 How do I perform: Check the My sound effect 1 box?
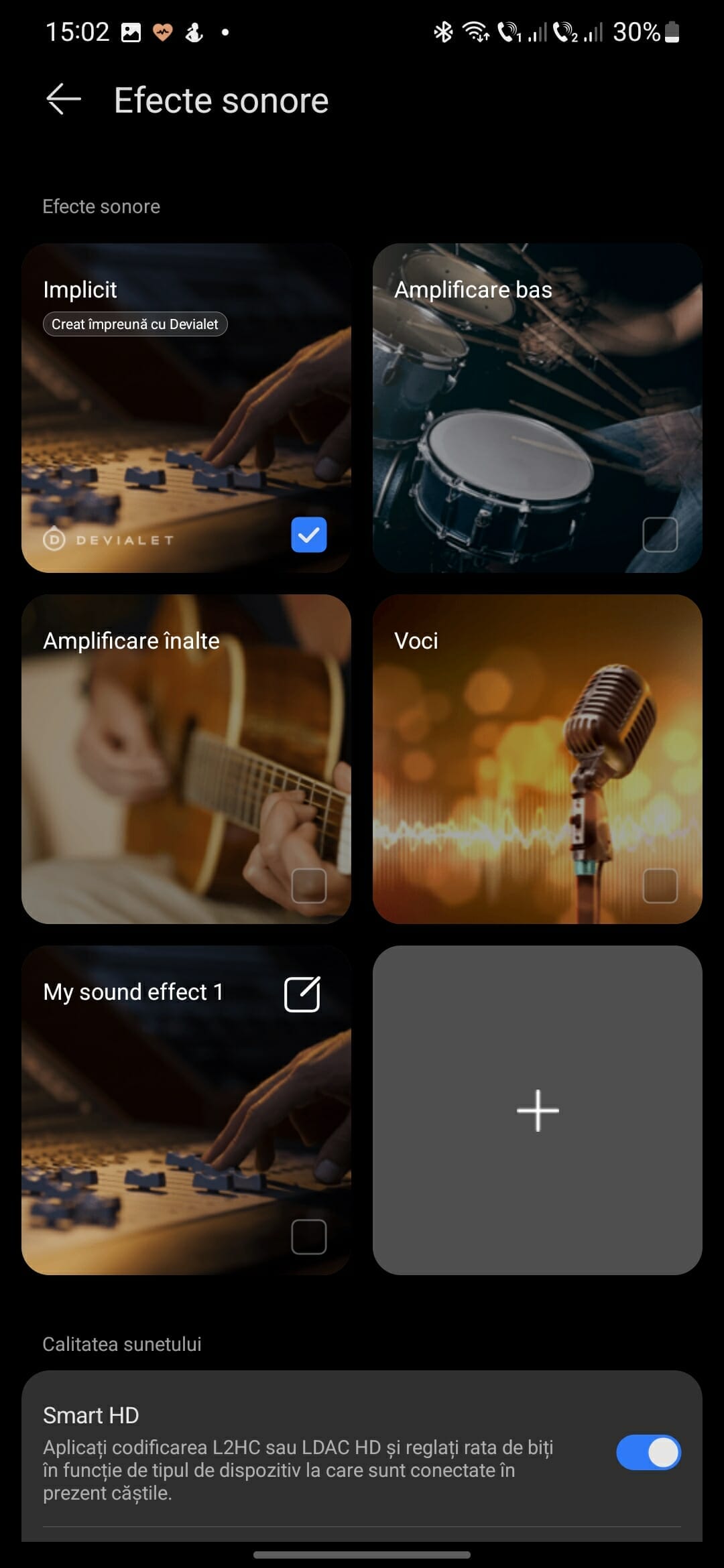click(309, 1236)
